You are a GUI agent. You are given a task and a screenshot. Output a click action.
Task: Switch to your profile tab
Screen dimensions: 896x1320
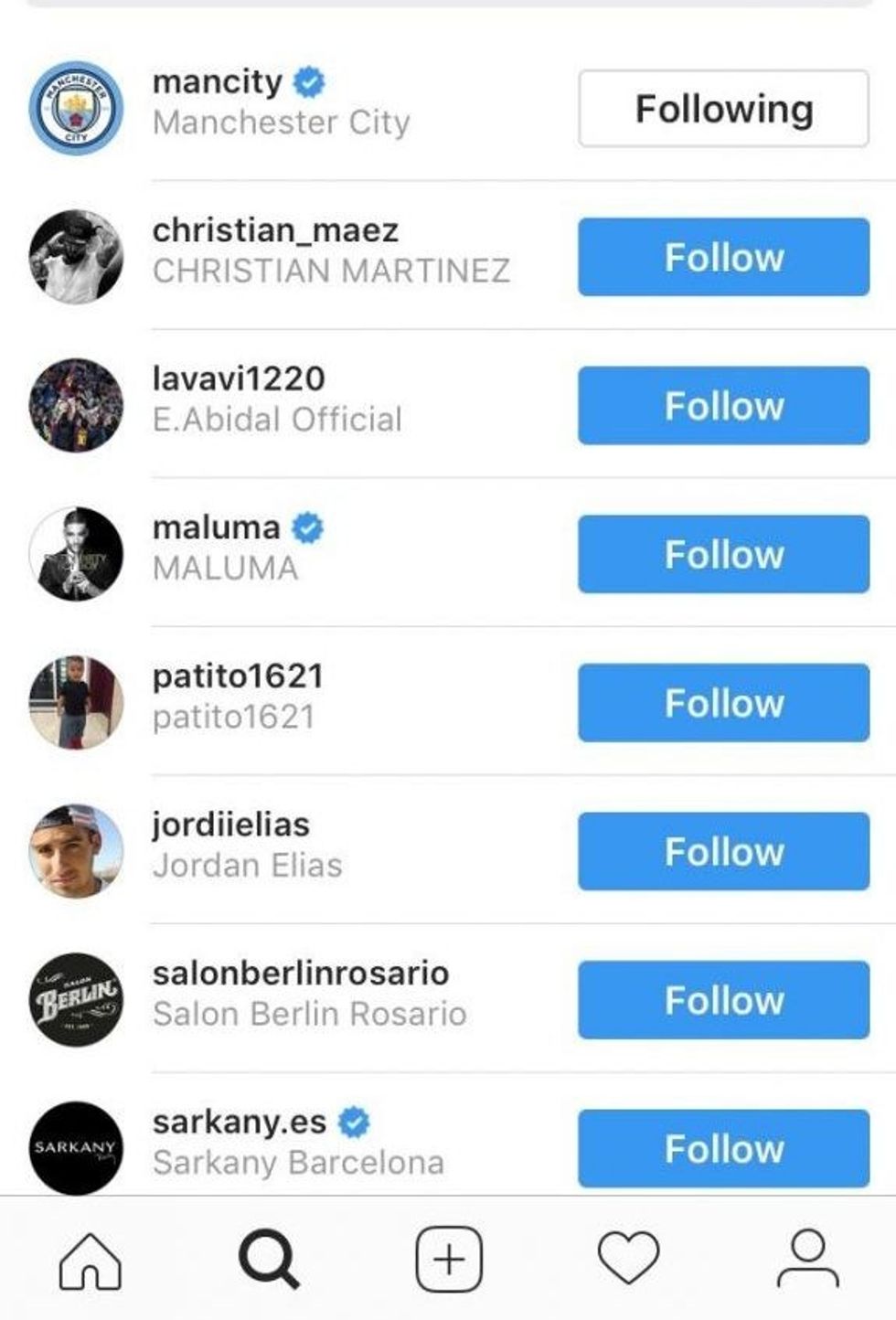click(807, 1259)
